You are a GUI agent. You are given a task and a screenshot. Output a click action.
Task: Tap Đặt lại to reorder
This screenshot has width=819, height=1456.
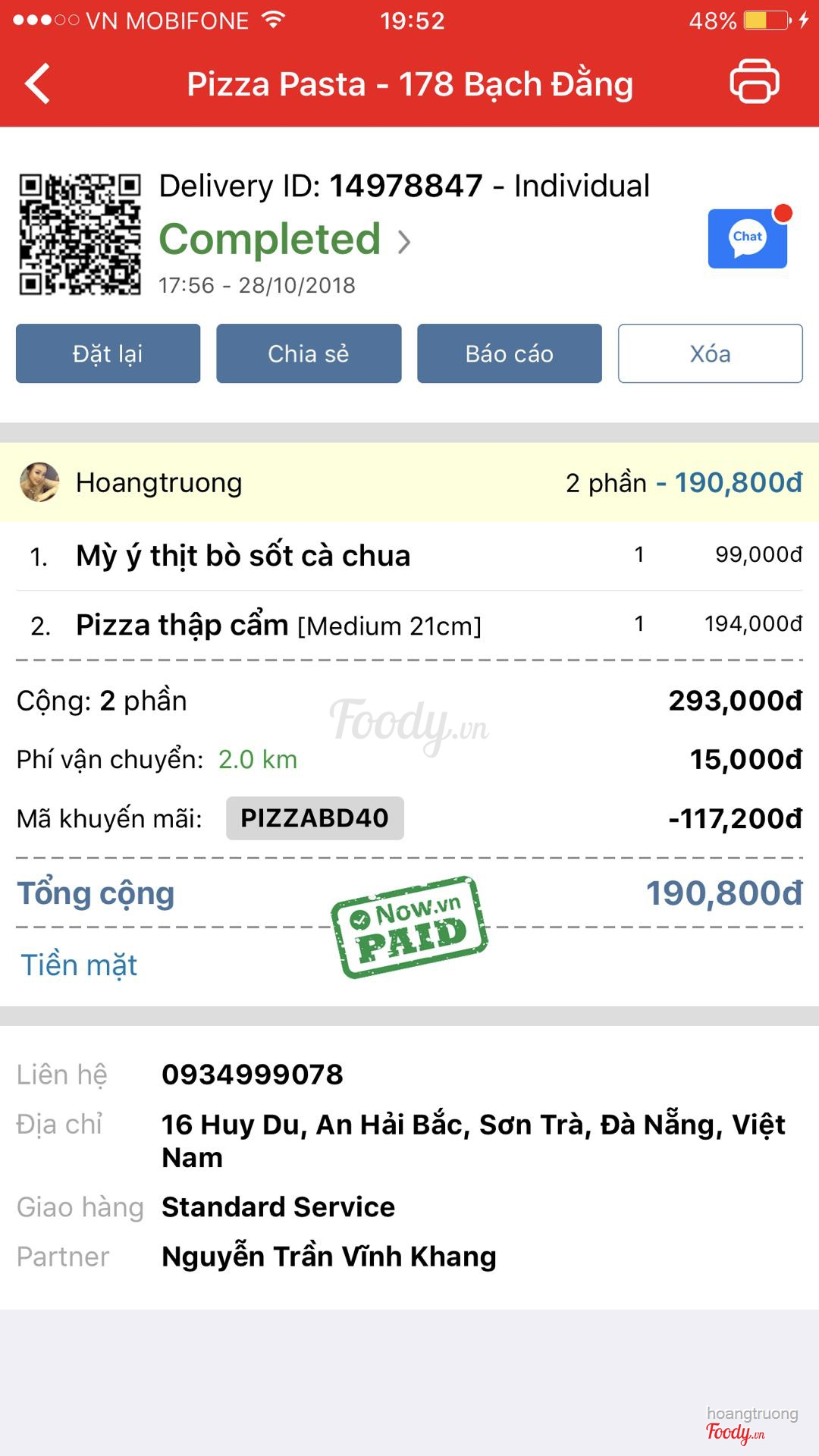click(108, 353)
